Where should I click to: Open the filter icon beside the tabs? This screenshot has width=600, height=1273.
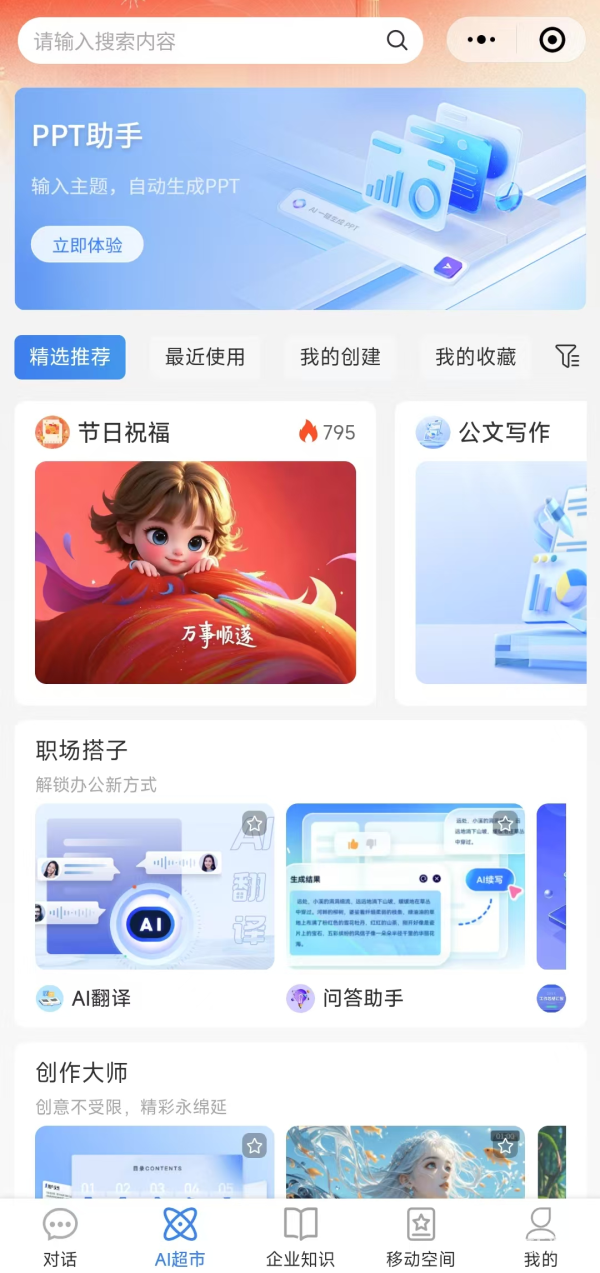click(x=567, y=356)
